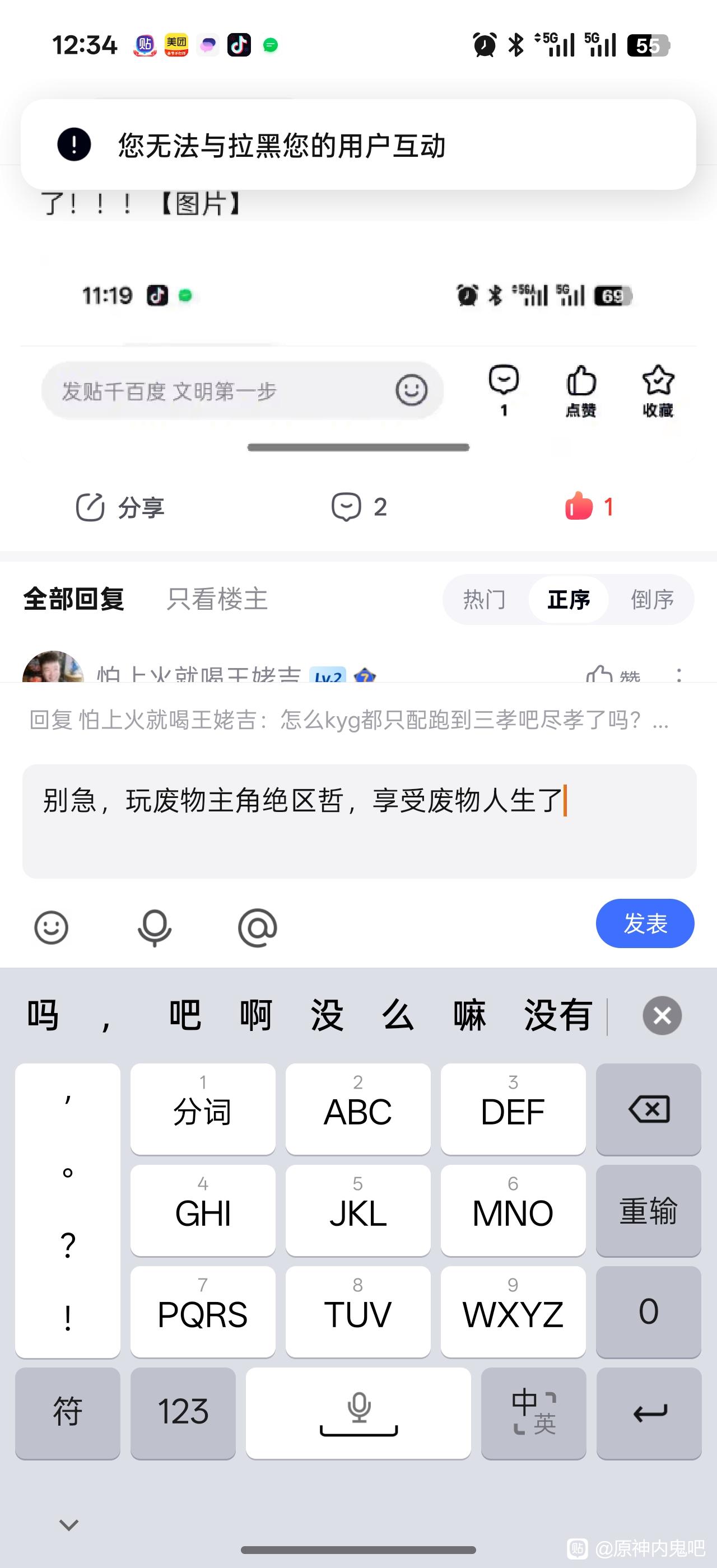Collapse the keyboard with the down chevron
The height and width of the screenshot is (1568, 717).
pos(69,1525)
